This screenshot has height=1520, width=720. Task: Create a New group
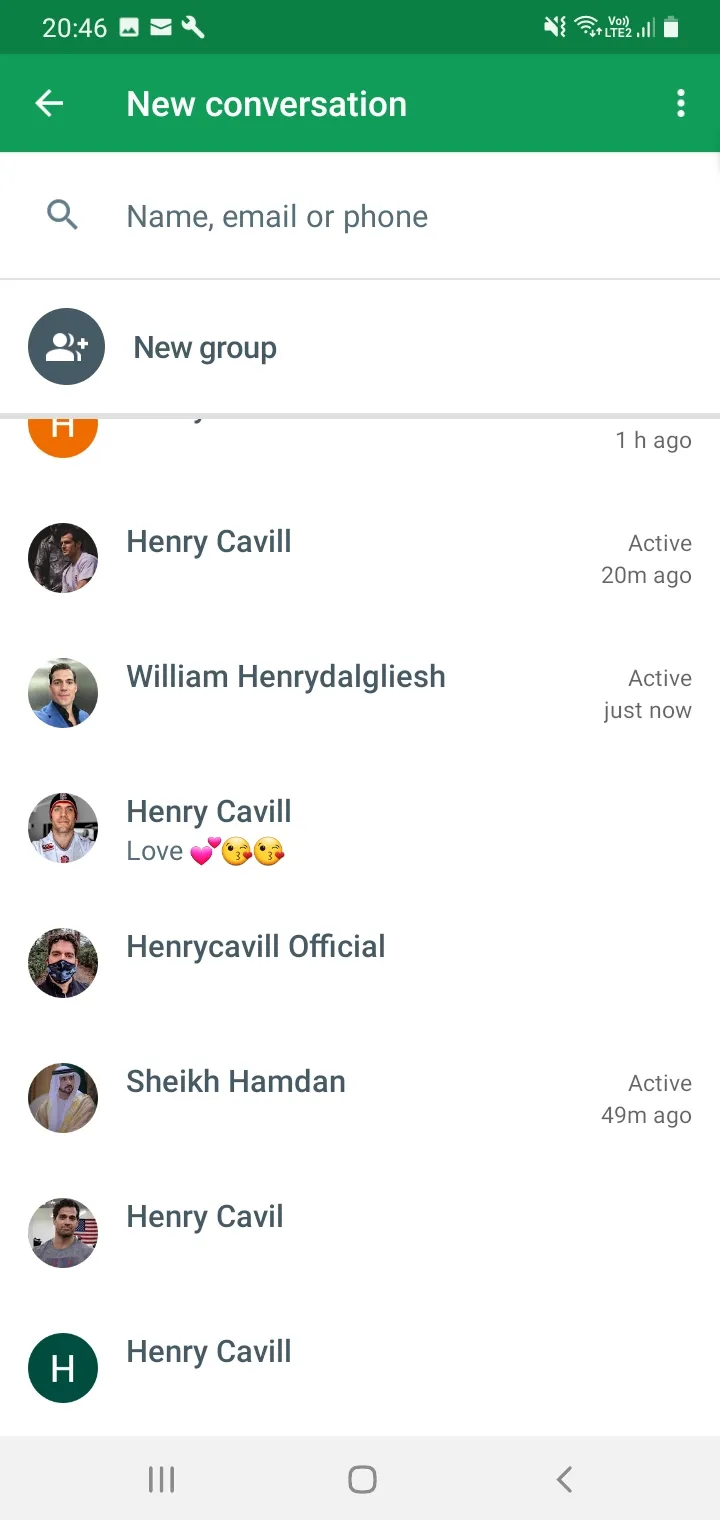360,347
